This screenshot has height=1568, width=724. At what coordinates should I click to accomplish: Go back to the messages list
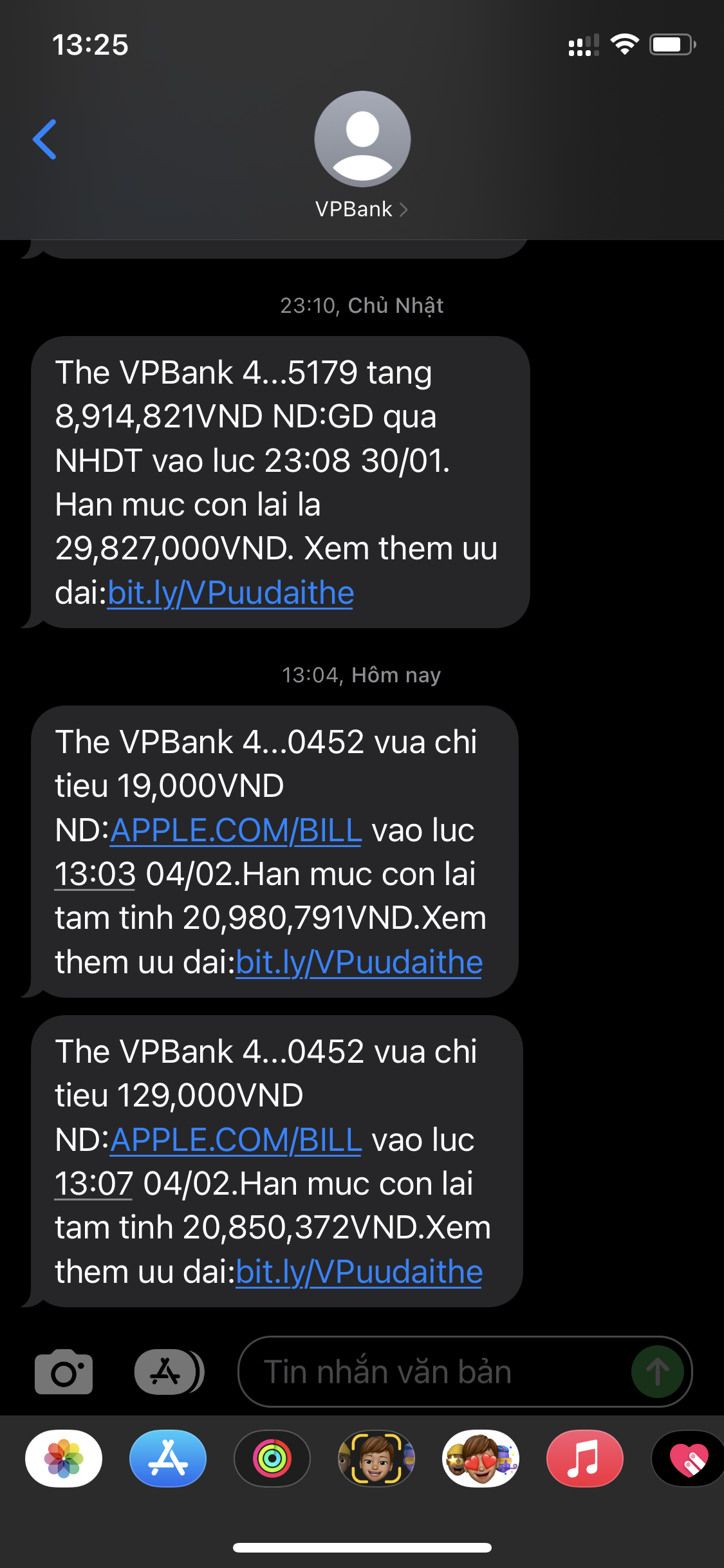(x=45, y=139)
